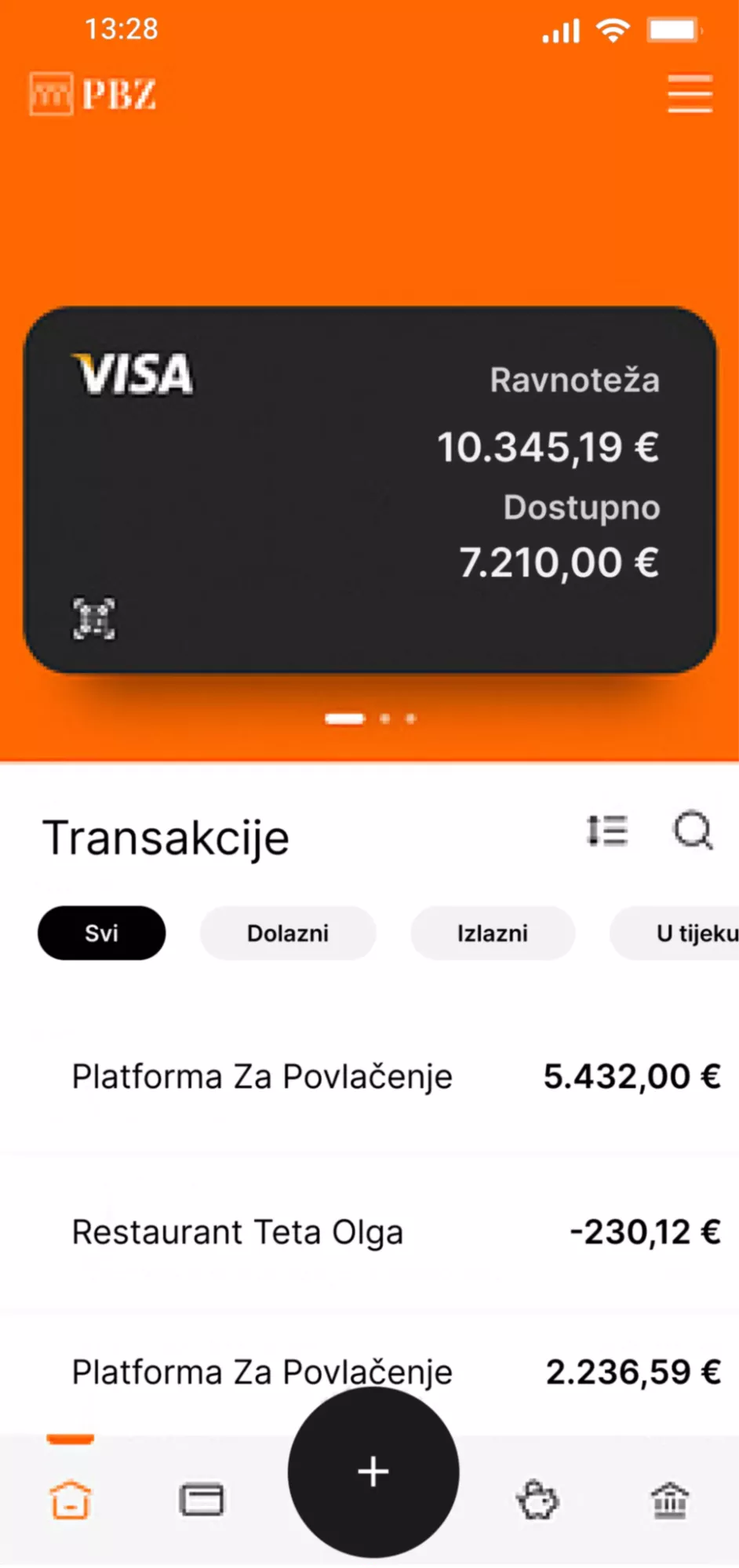Screen dimensions: 739x1568
Task: Open the hamburger menu
Action: pos(690,94)
